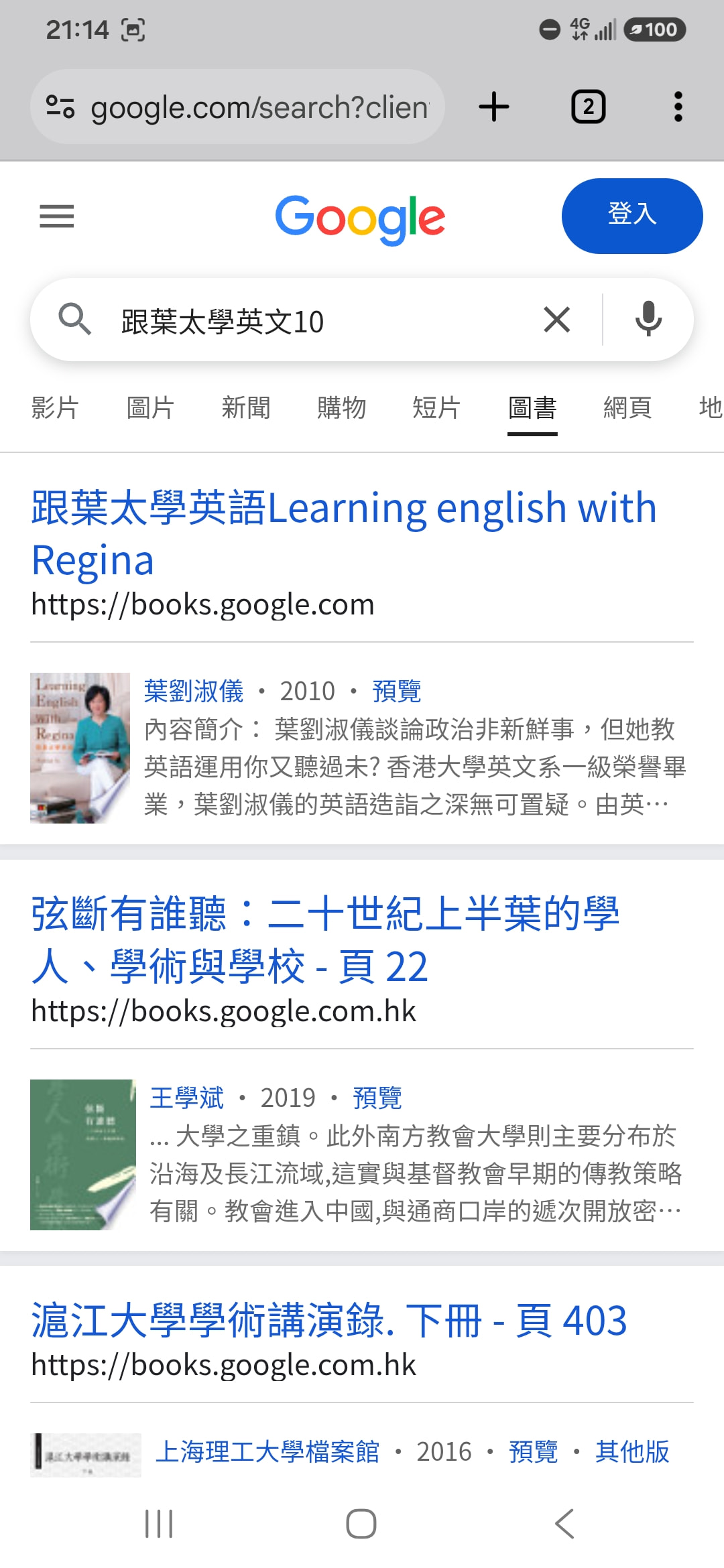This screenshot has height=1568, width=724.
Task: Open the Google hamburger menu
Action: (57, 216)
